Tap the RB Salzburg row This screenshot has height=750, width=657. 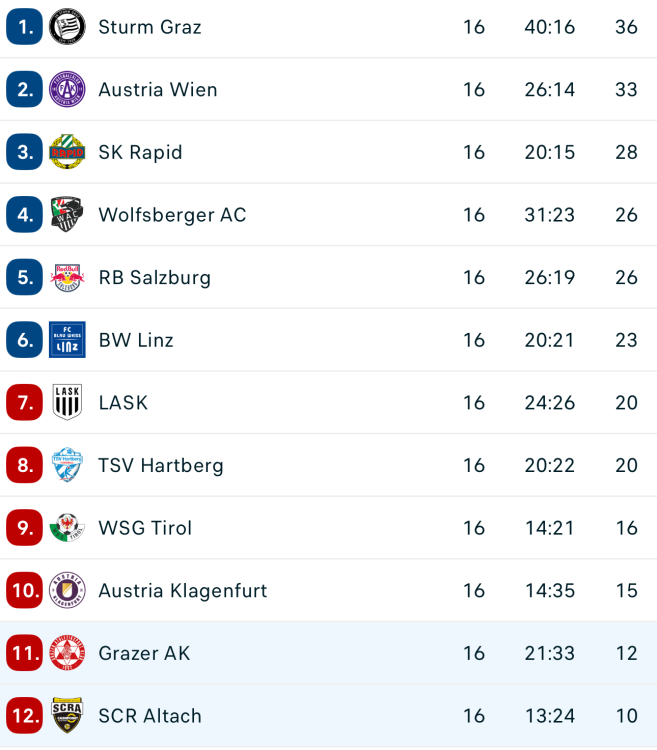(154, 278)
